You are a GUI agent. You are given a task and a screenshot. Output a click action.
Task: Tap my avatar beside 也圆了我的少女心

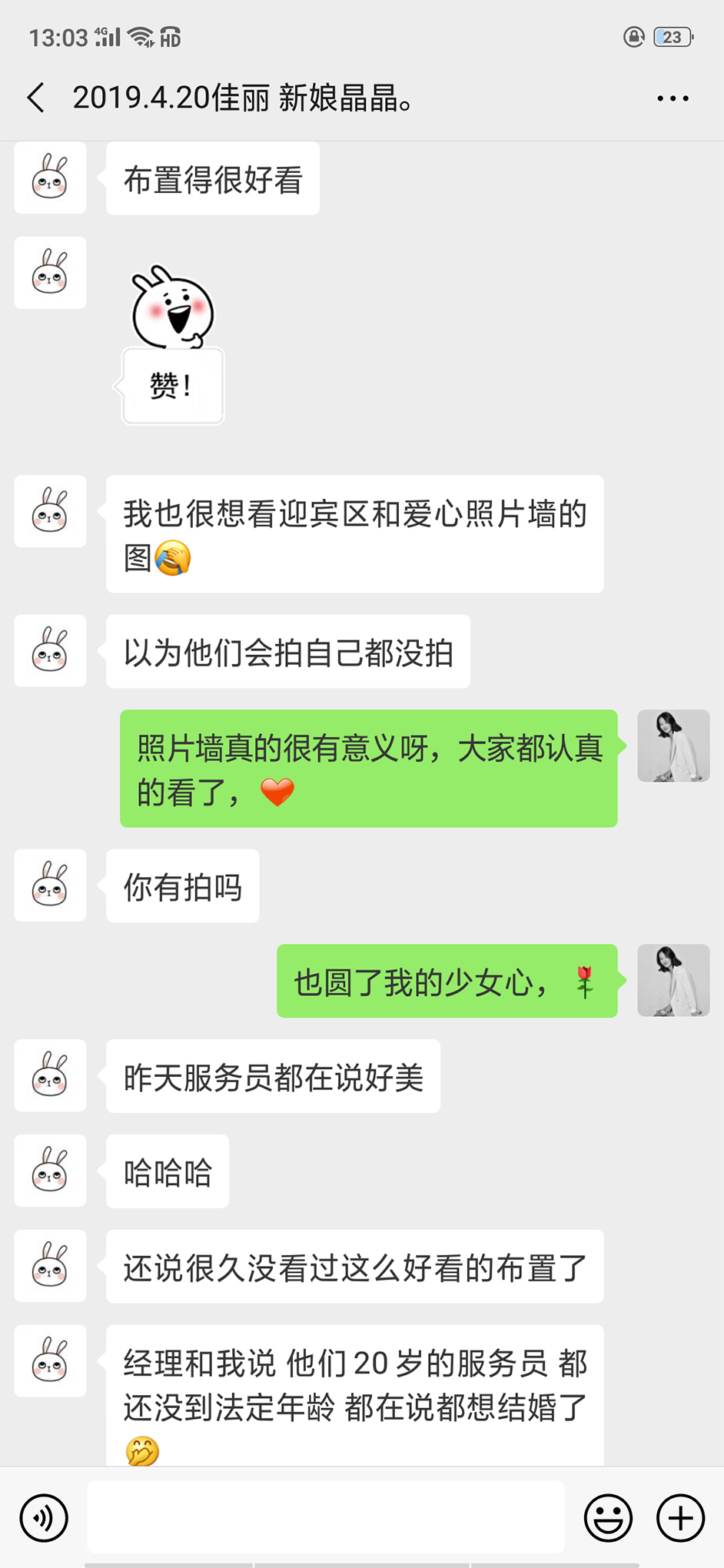coord(673,980)
